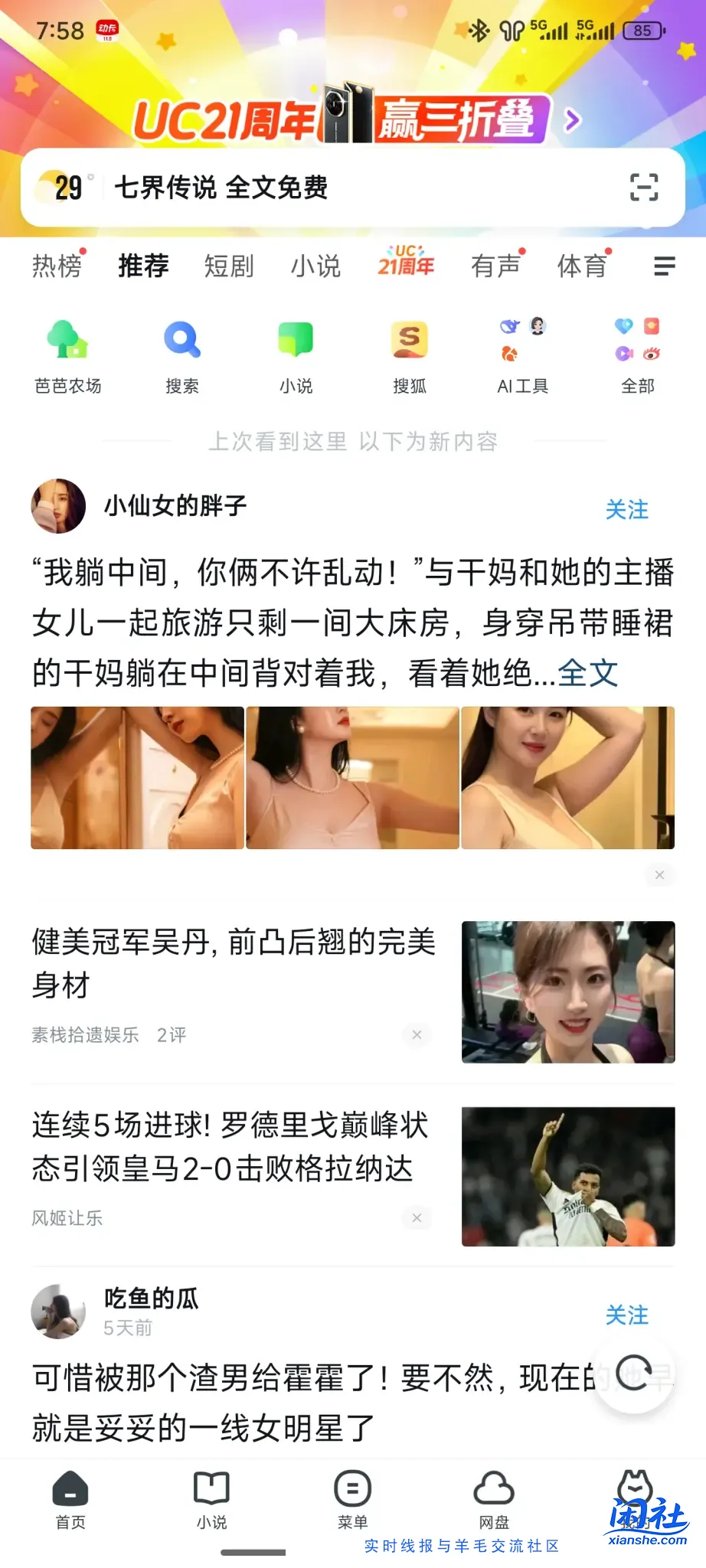Image resolution: width=706 pixels, height=1568 pixels.
Task: Open the 罗德里戈 皇马 article
Action: pos(230,1147)
